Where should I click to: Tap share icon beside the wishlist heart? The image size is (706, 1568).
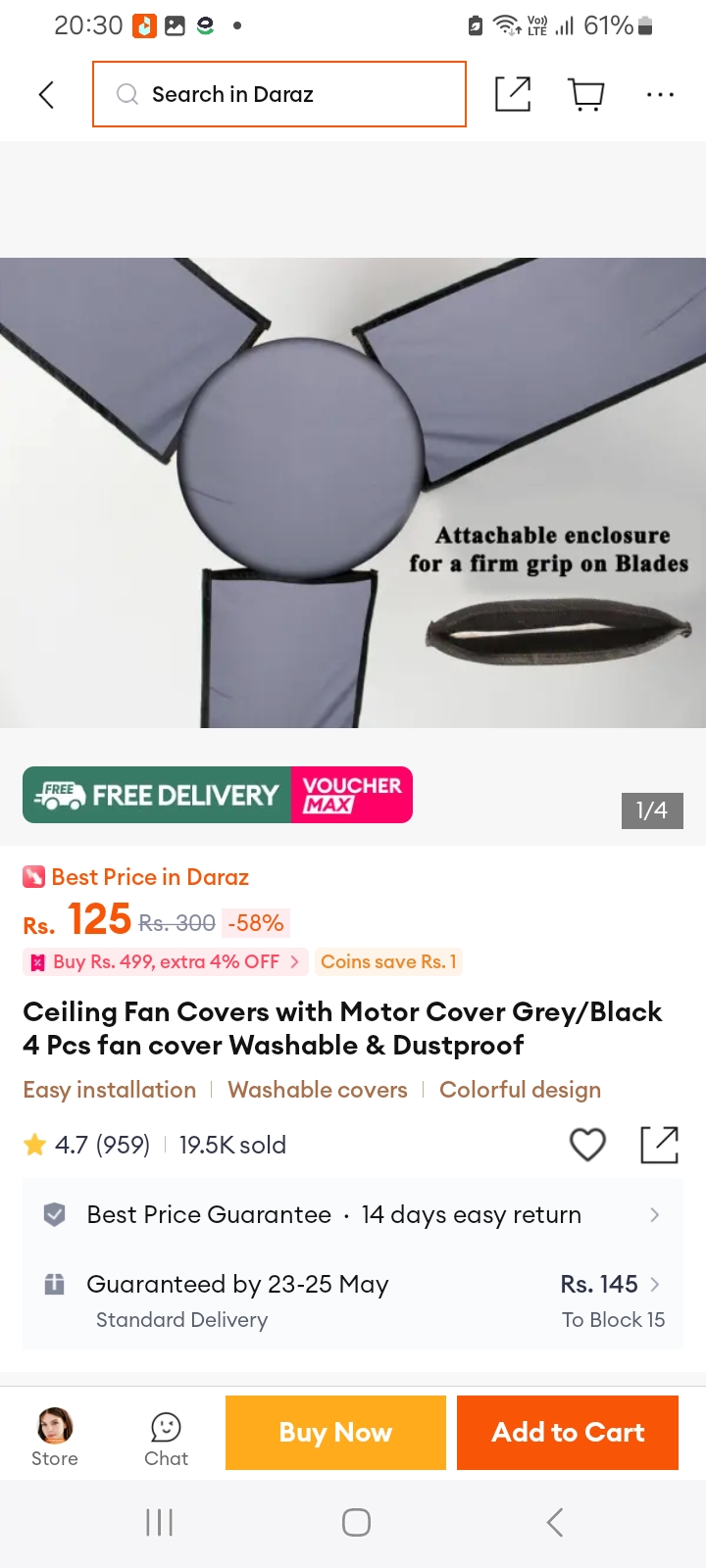659,1145
